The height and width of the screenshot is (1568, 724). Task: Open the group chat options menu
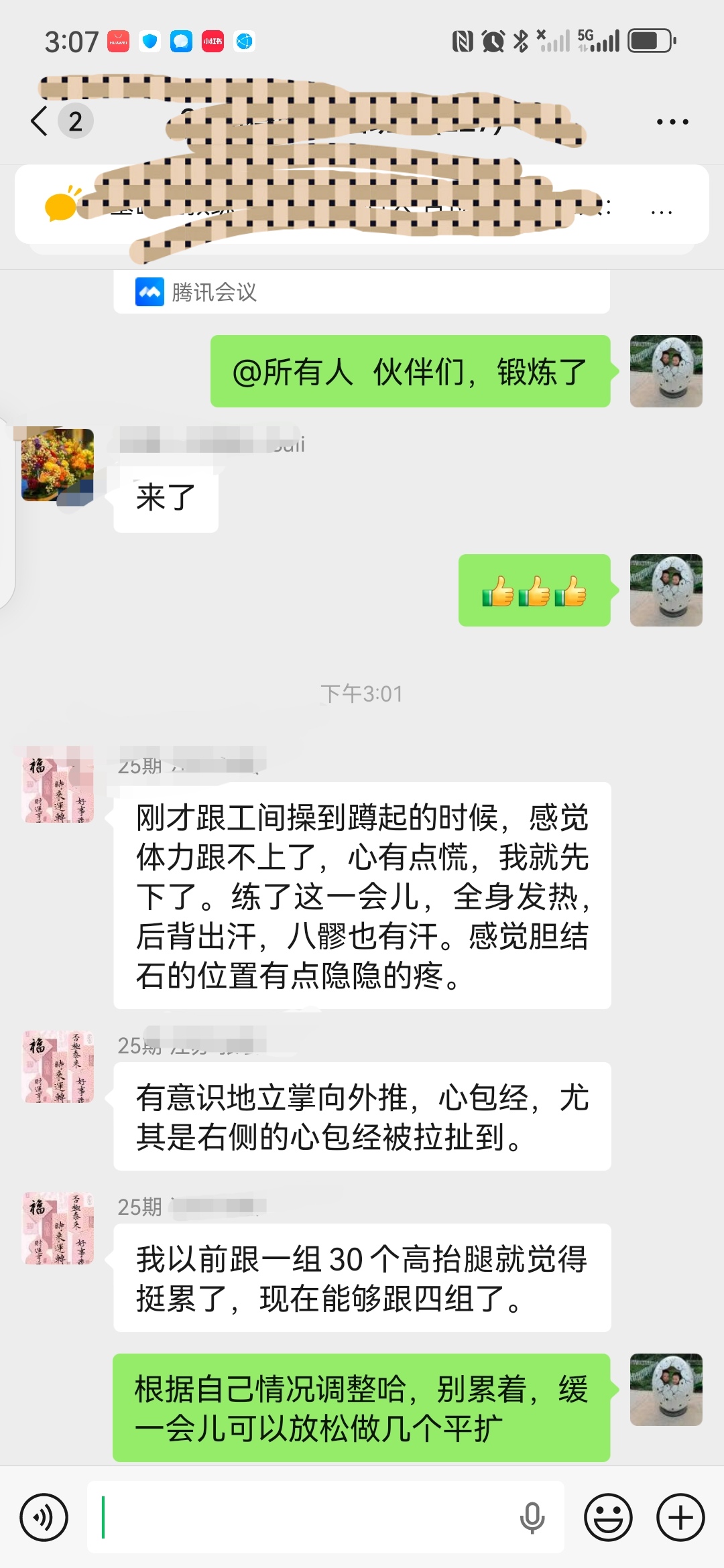(x=672, y=122)
